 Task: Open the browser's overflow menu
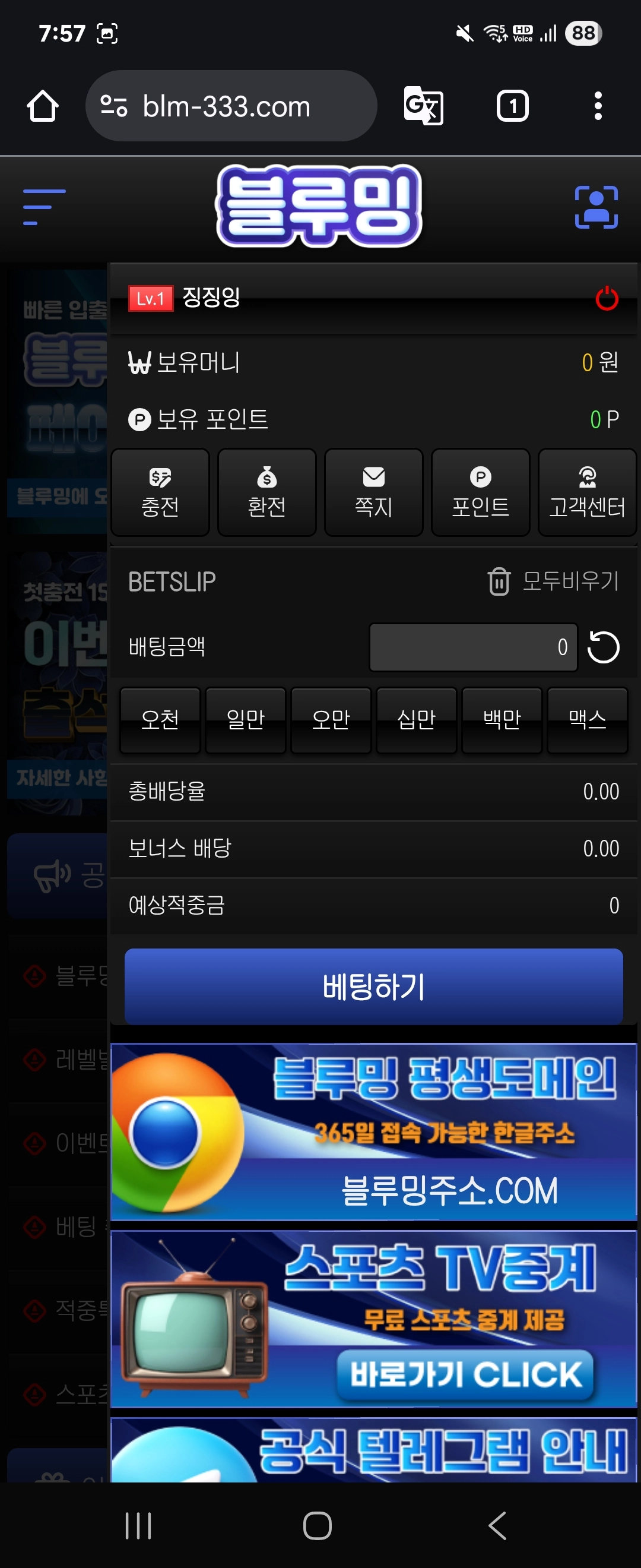click(598, 106)
